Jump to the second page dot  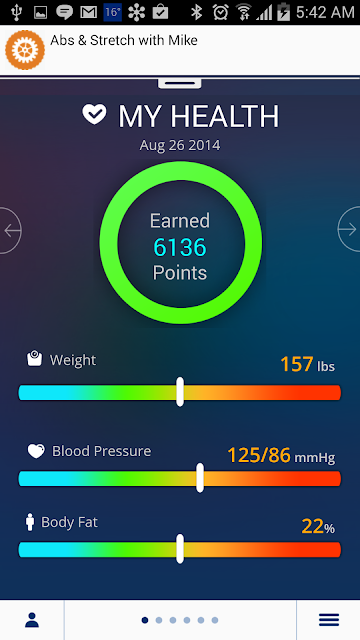pos(159,620)
